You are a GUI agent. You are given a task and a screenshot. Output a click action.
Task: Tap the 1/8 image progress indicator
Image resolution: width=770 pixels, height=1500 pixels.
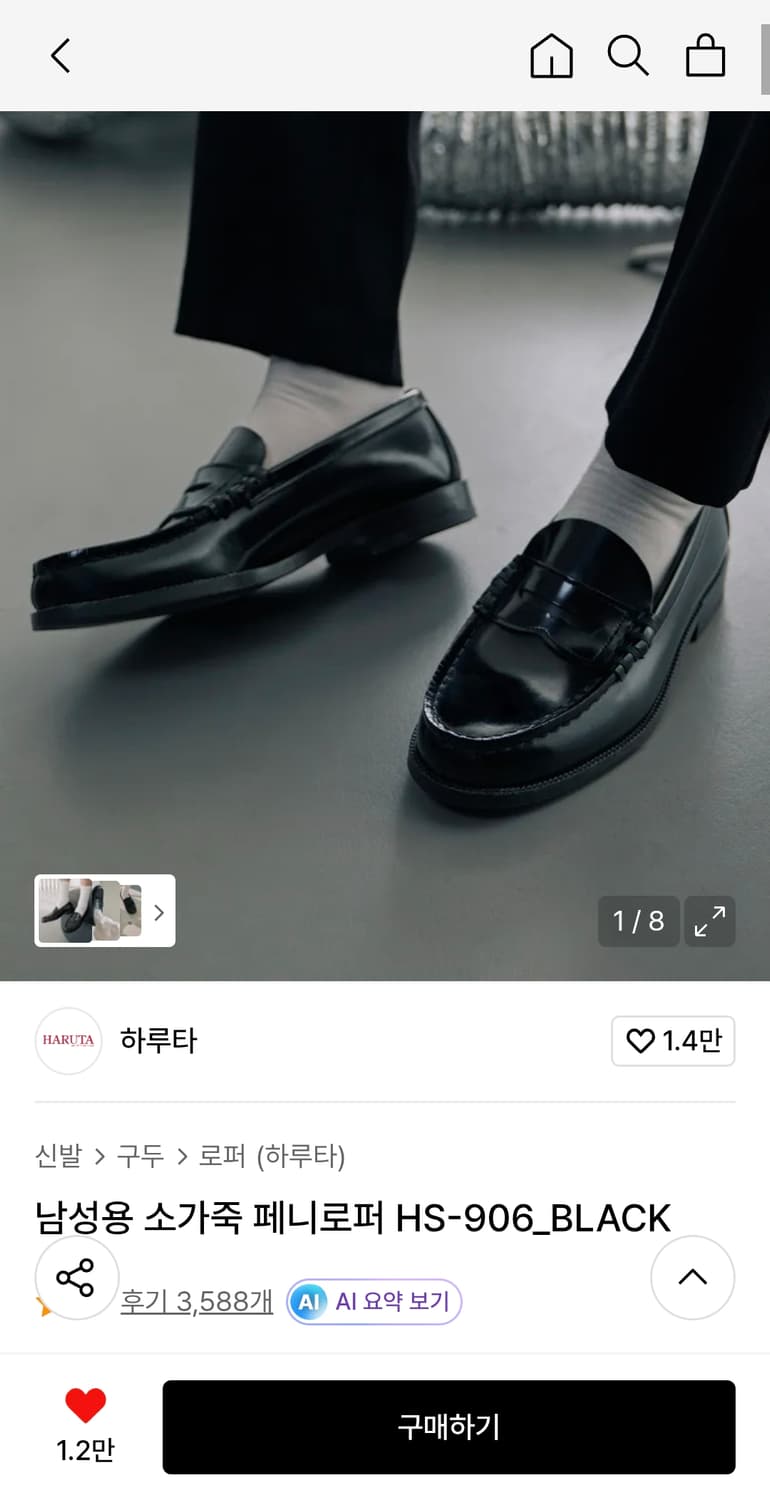pos(638,921)
